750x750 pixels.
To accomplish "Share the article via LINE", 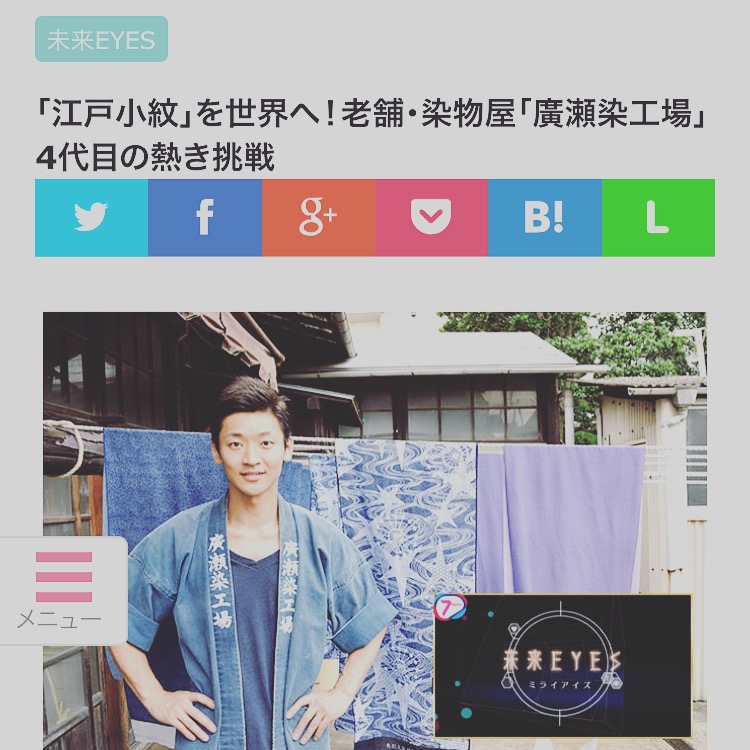I will (x=658, y=218).
